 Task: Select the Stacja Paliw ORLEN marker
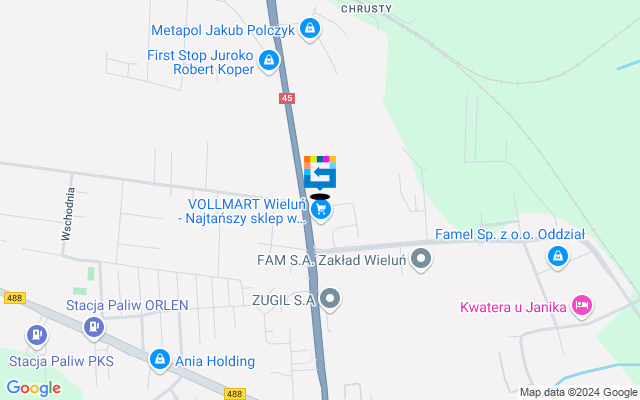coord(93,326)
